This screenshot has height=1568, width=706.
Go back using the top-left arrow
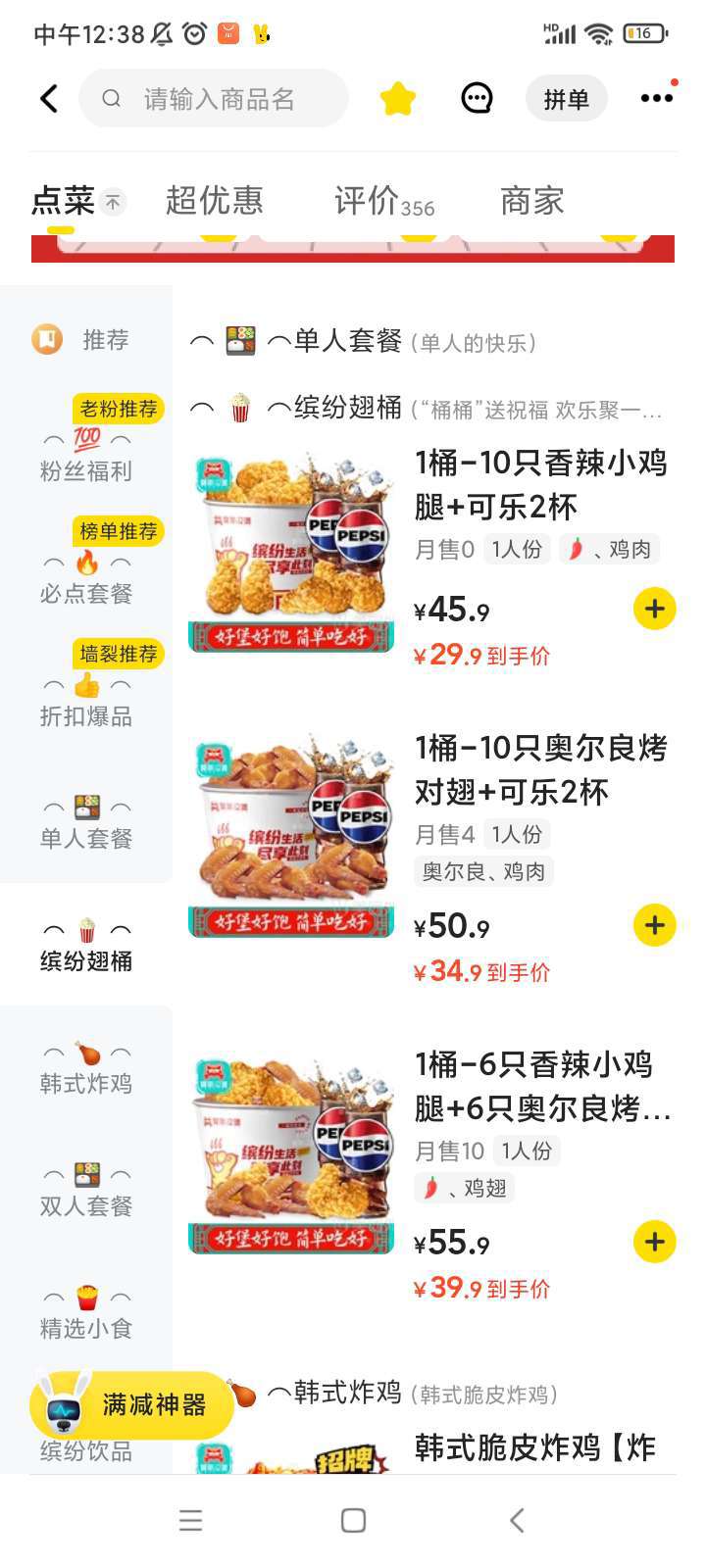(x=49, y=99)
